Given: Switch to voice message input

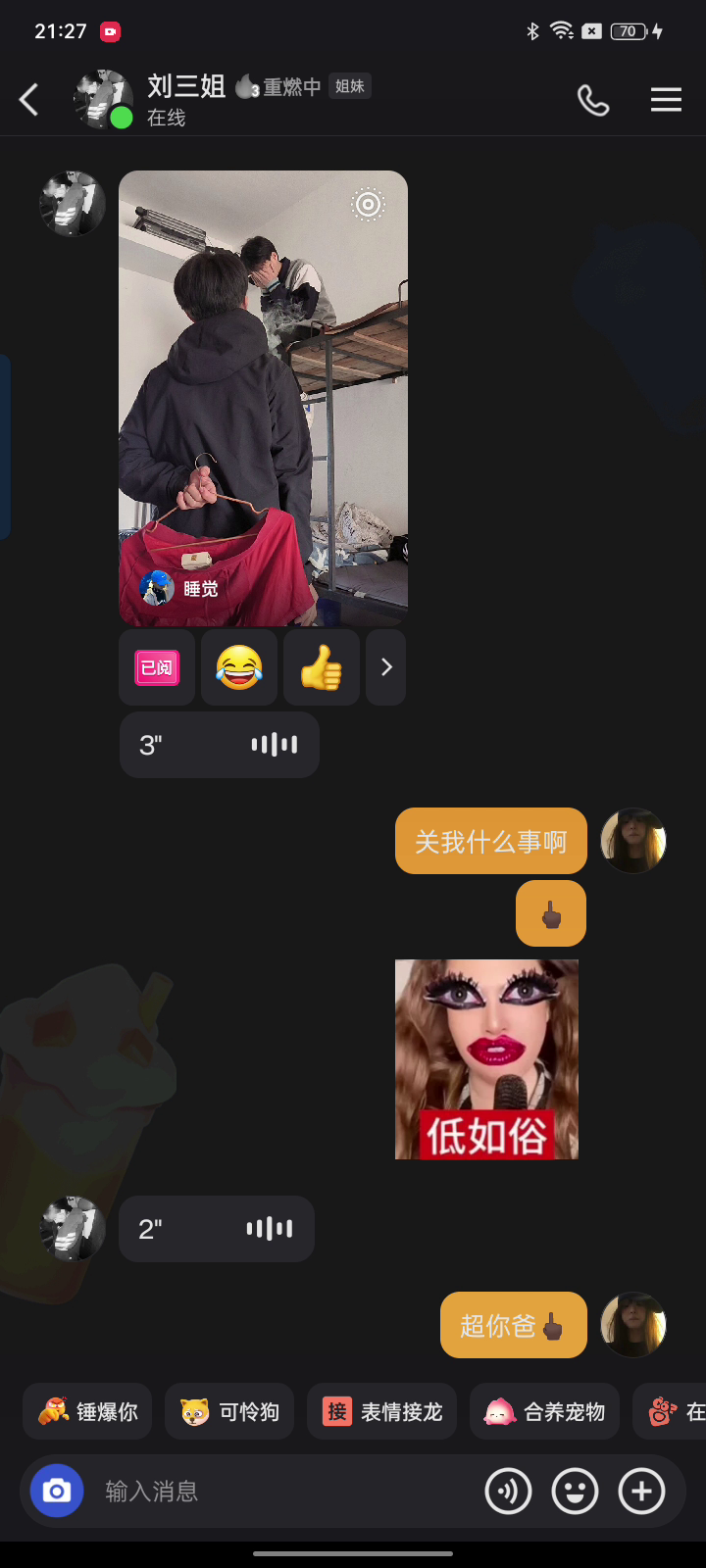Looking at the screenshot, I should (508, 1492).
